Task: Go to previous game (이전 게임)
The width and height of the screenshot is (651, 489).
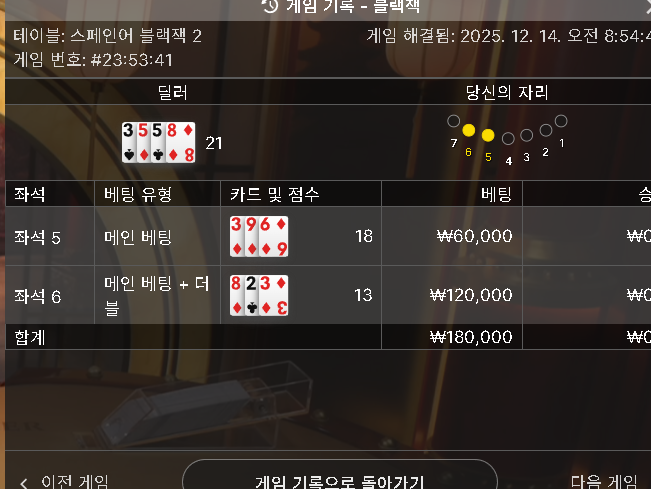Action: (64, 480)
